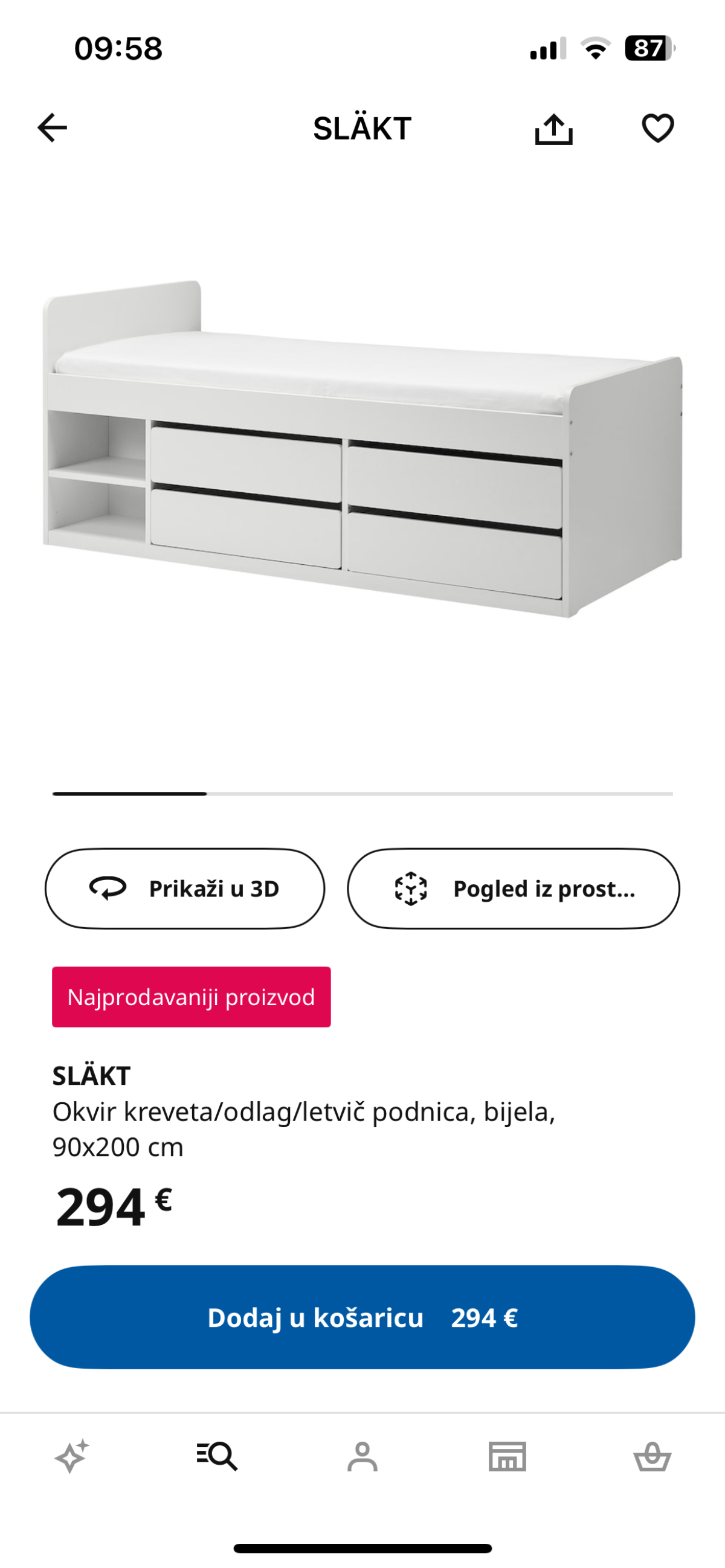Open the SLÄKT bed product image

363,449
